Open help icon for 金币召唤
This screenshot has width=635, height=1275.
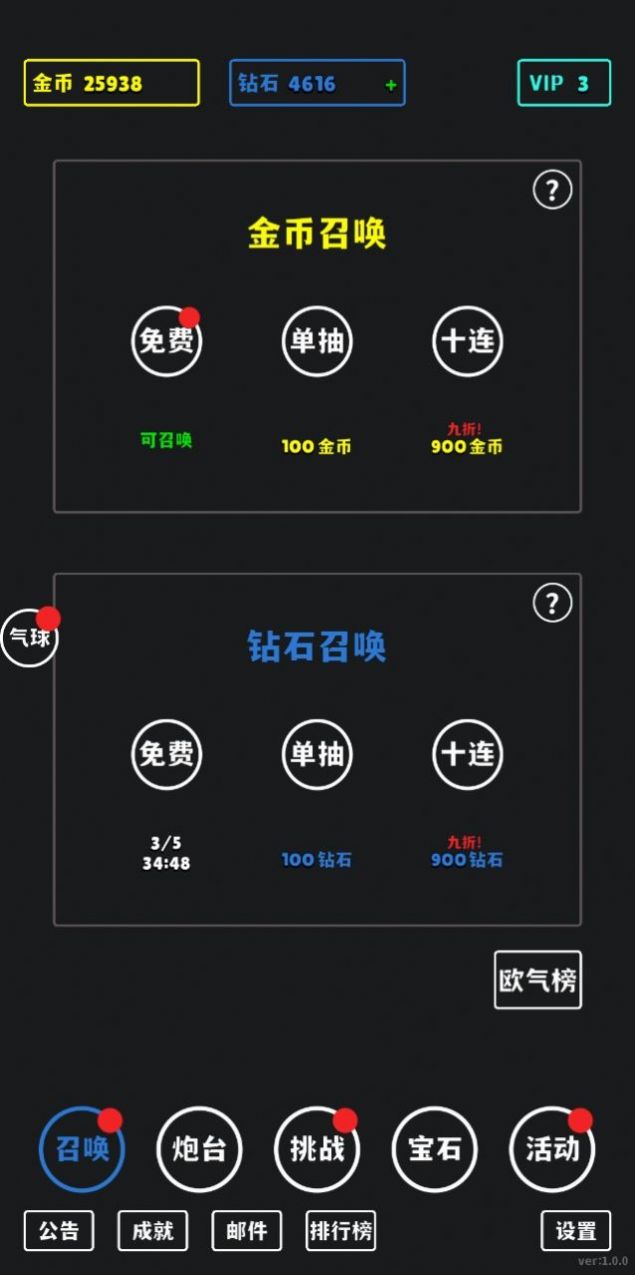(552, 190)
